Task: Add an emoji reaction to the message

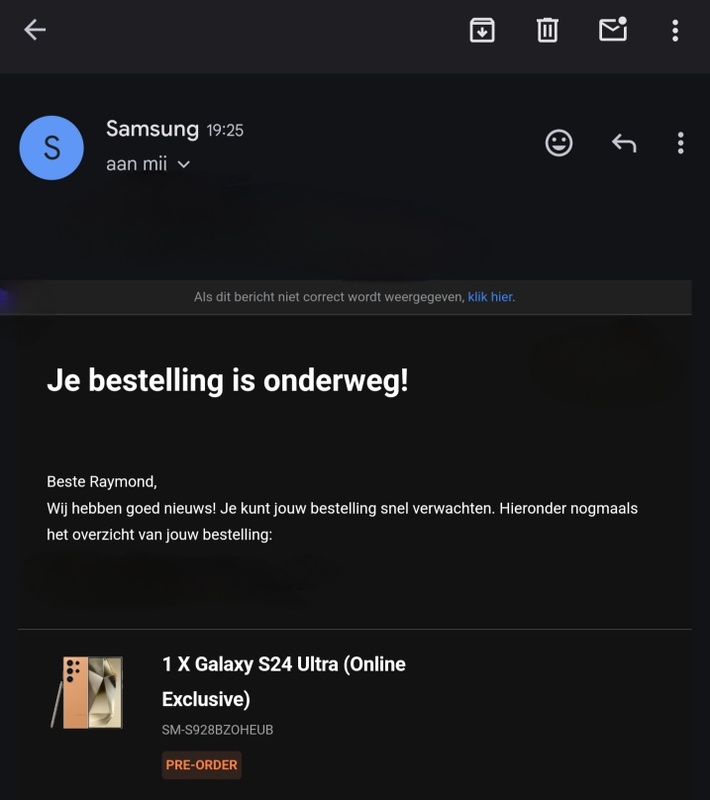Action: click(x=559, y=143)
